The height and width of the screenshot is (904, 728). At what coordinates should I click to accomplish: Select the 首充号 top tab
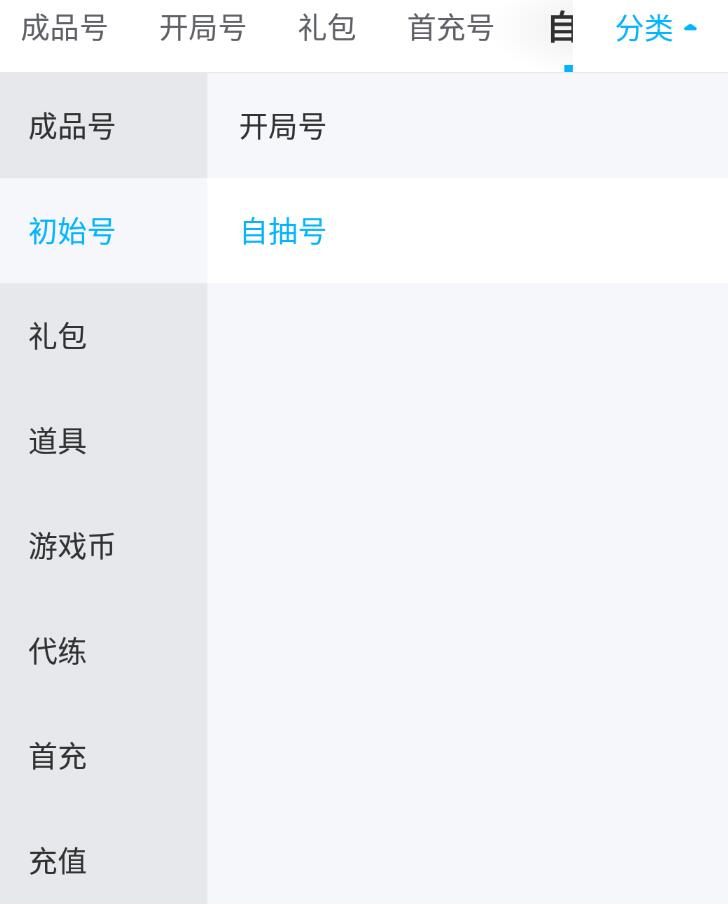click(x=451, y=28)
